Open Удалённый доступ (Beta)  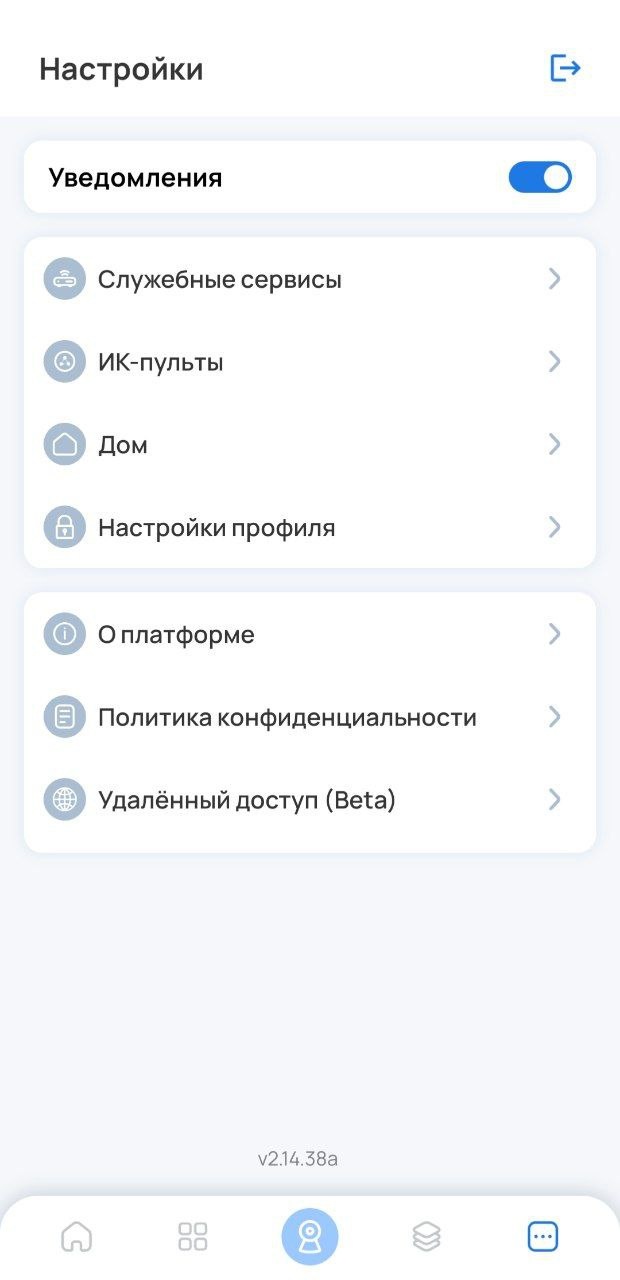tap(309, 800)
